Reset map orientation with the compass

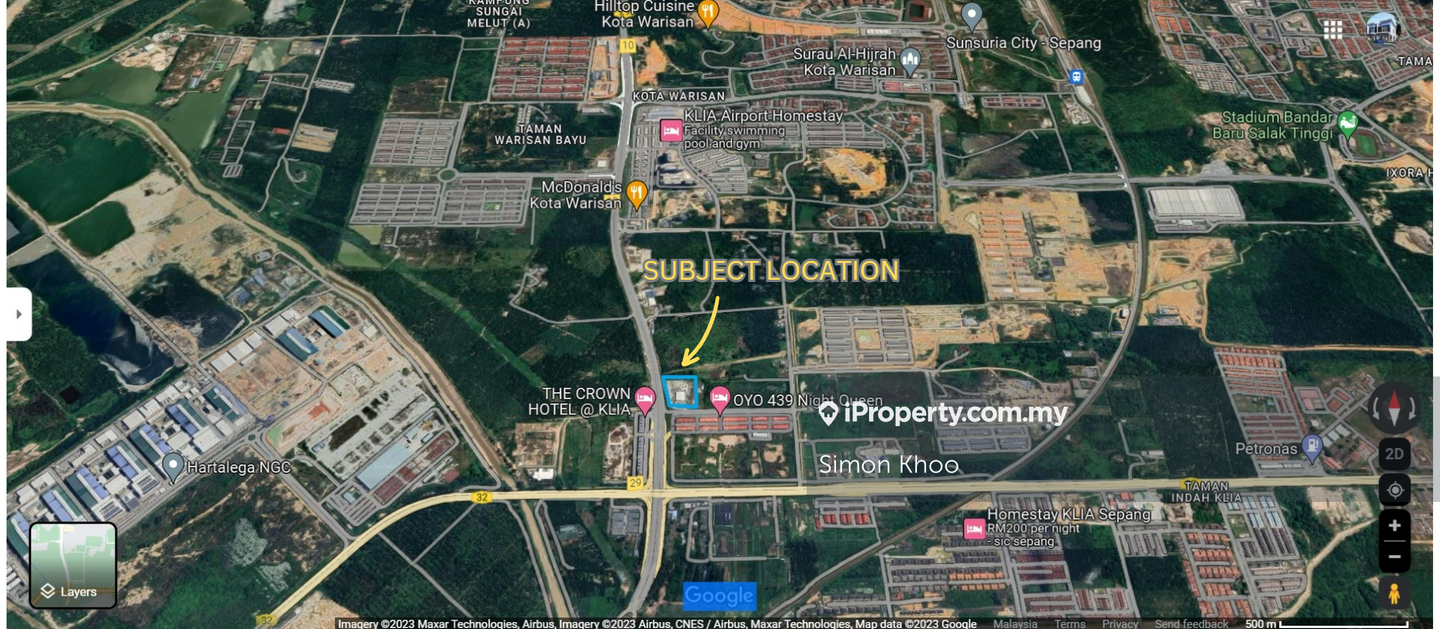[x=1394, y=407]
